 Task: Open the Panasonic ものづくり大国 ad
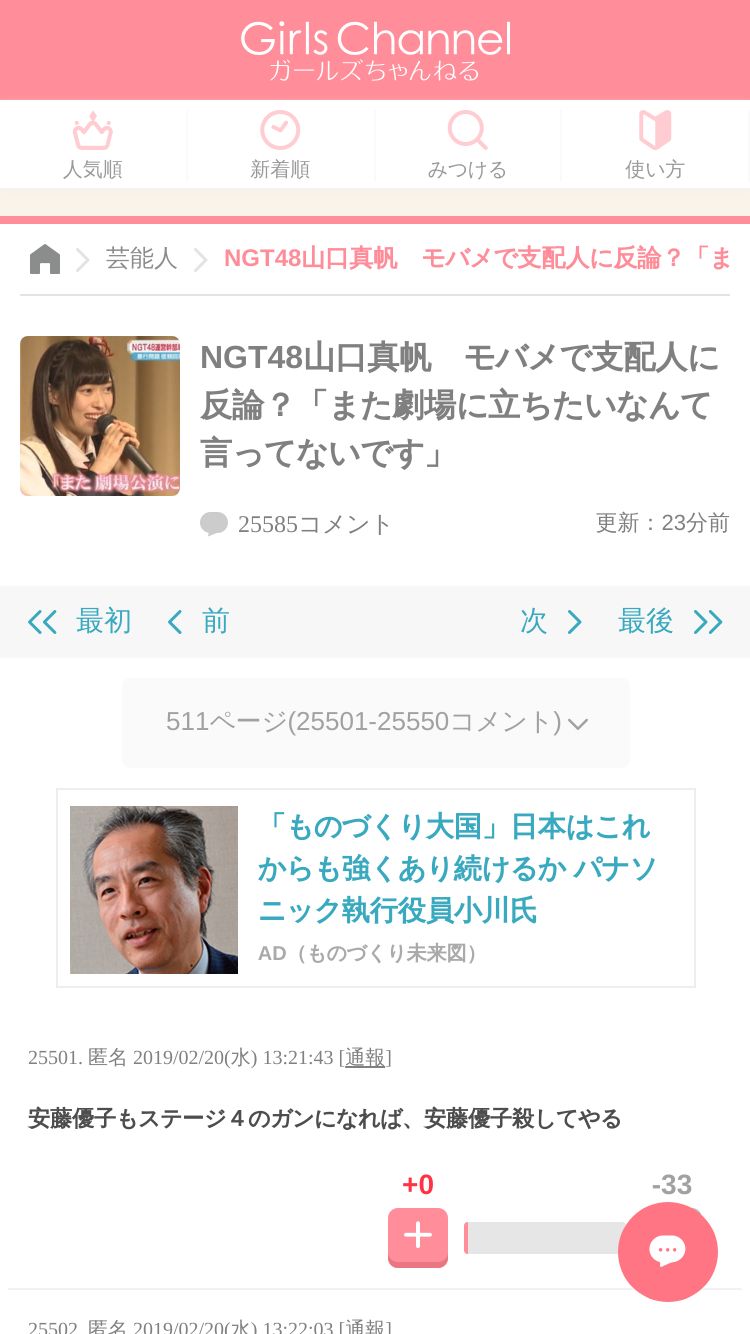[x=376, y=888]
